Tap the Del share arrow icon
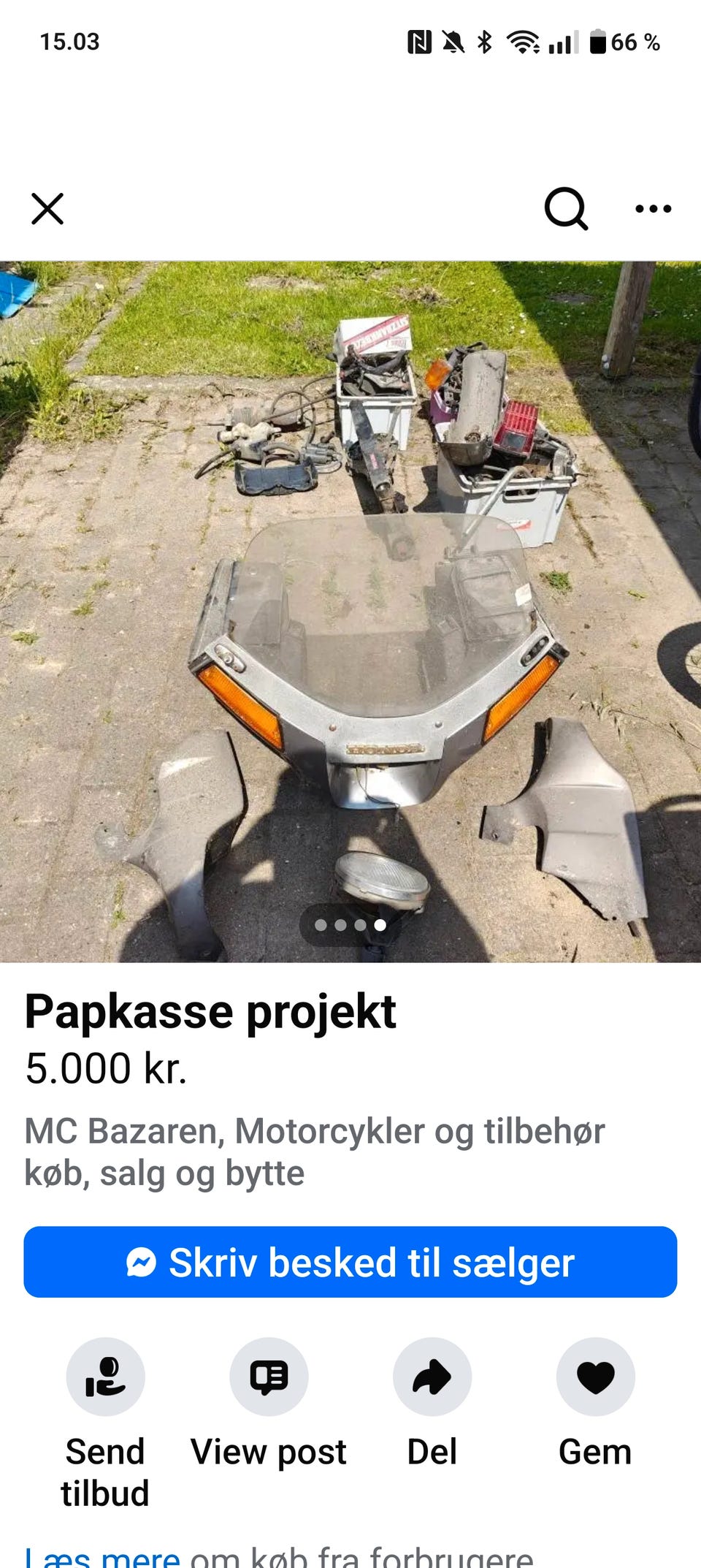The image size is (701, 1568). tap(432, 1377)
